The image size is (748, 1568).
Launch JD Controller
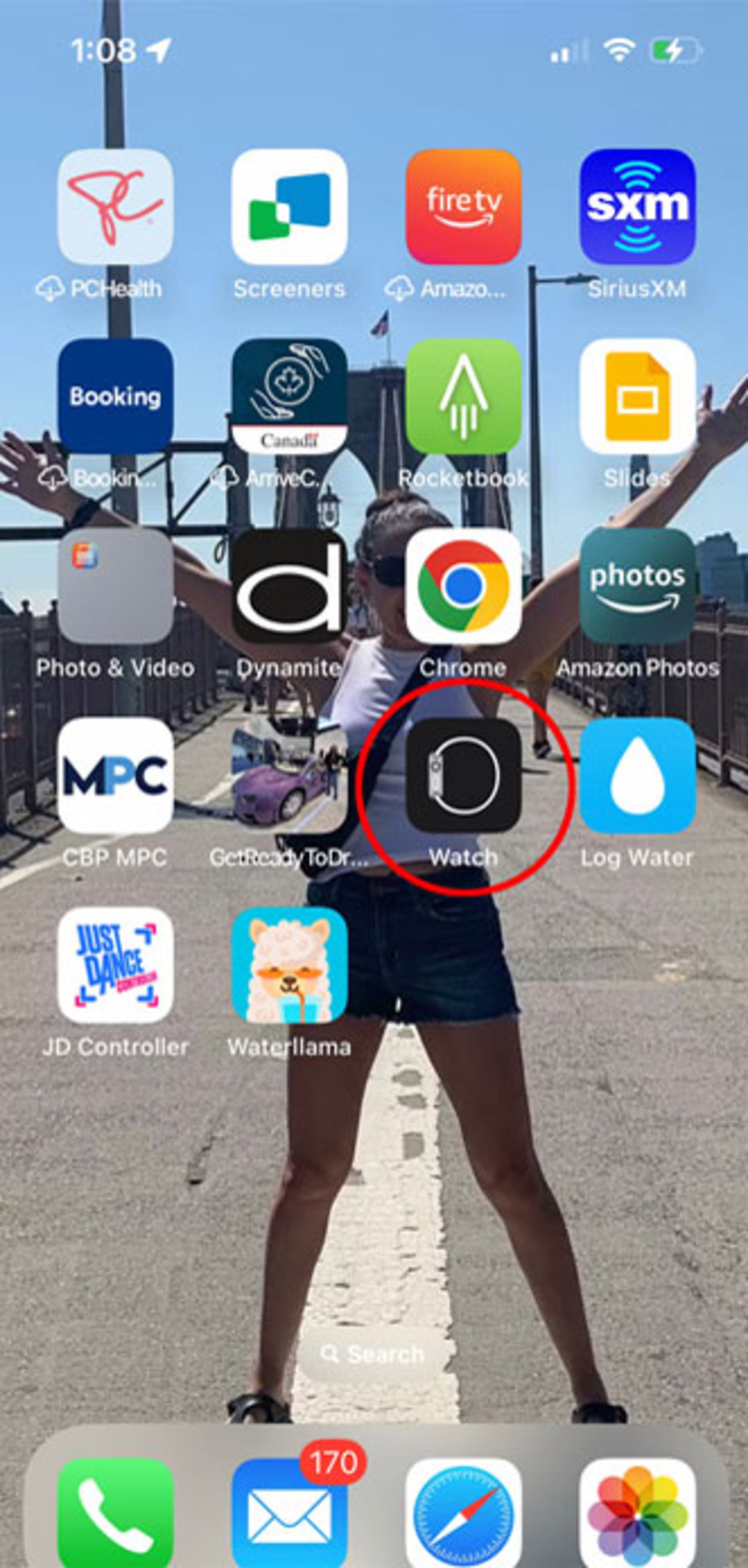coord(115,965)
